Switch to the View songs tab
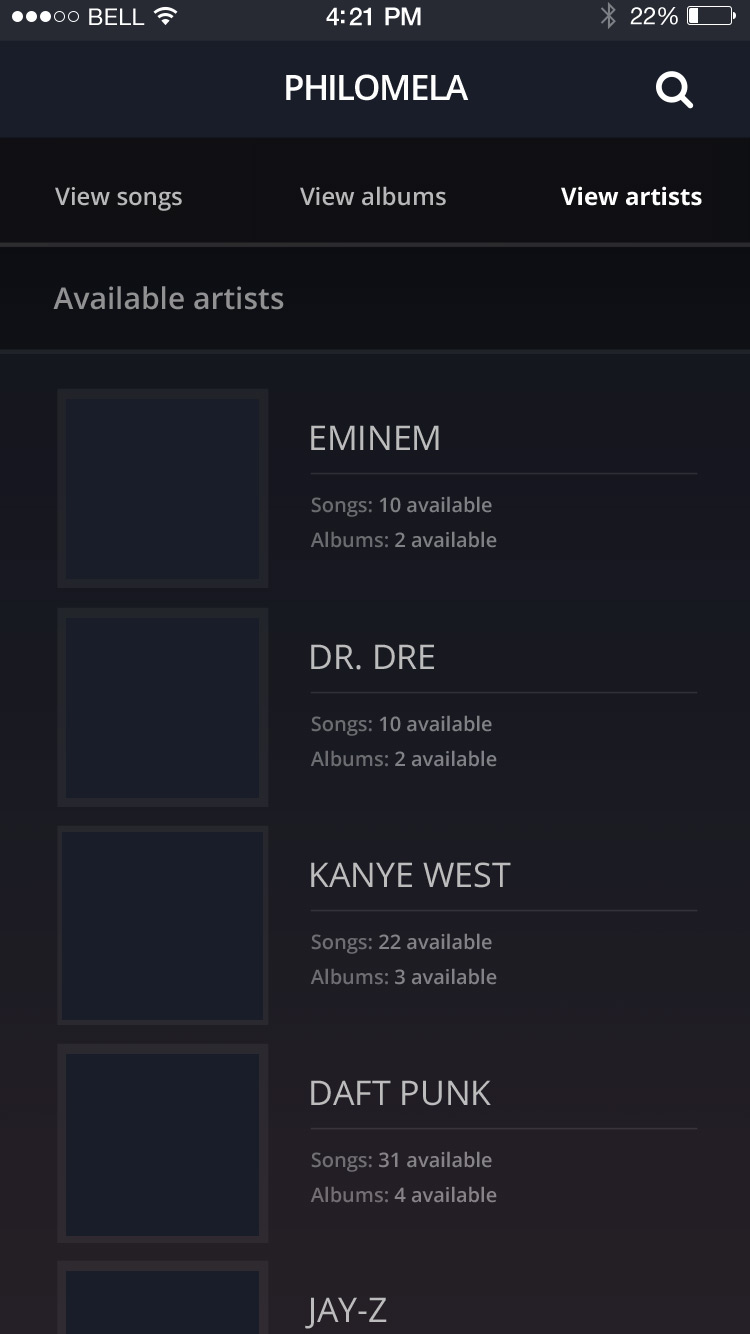Viewport: 750px width, 1334px height. [x=119, y=196]
